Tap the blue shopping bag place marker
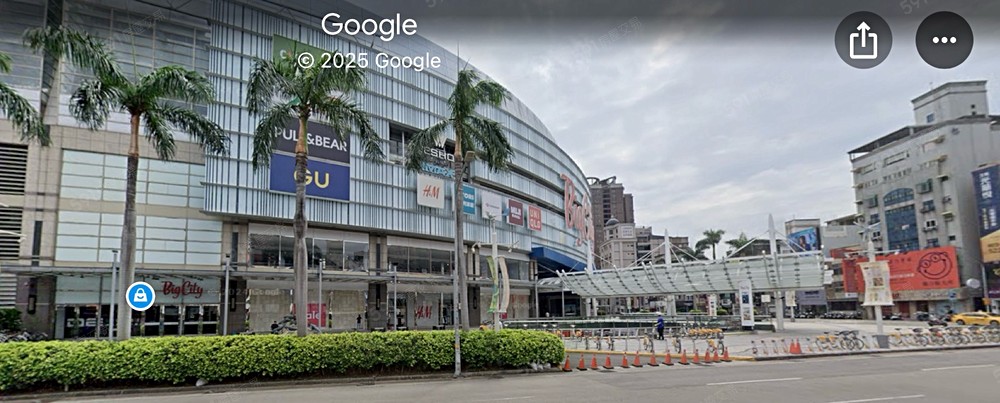The image size is (1000, 403). click(140, 296)
